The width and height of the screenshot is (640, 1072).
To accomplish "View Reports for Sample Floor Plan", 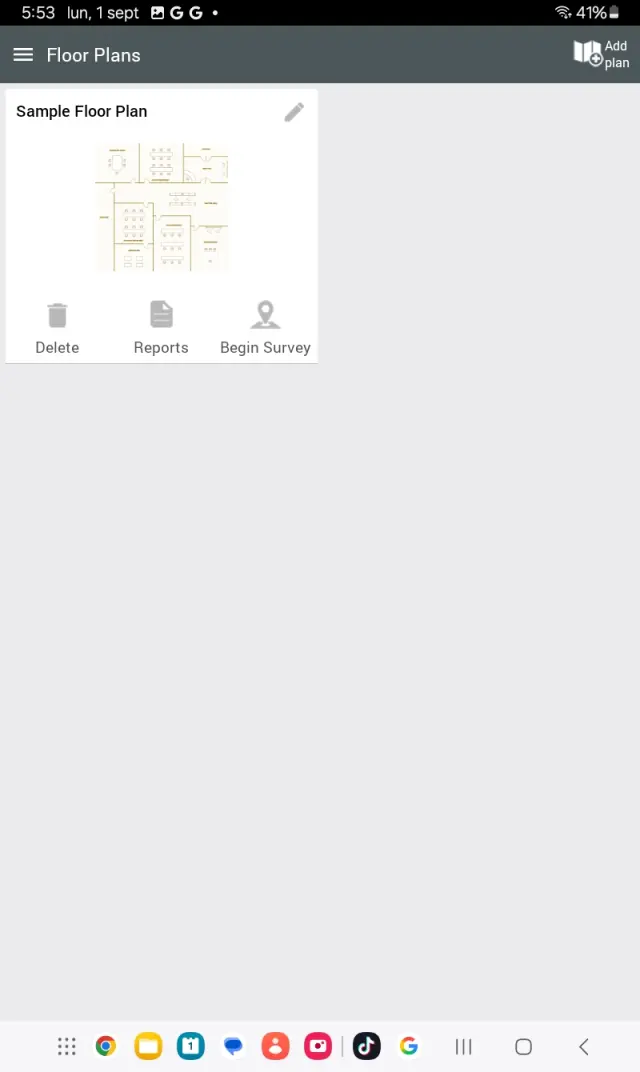I will [x=161, y=328].
